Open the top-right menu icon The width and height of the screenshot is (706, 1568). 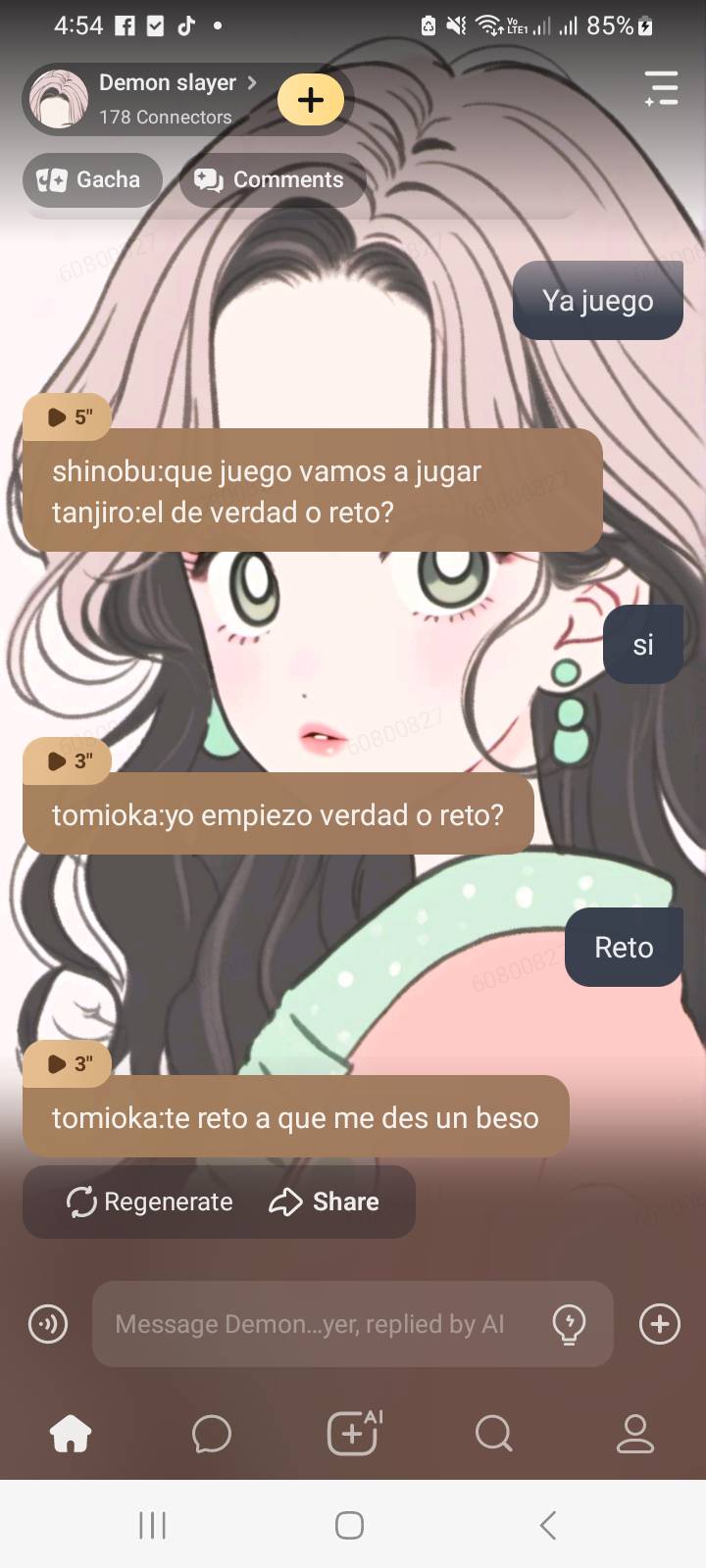tap(662, 88)
